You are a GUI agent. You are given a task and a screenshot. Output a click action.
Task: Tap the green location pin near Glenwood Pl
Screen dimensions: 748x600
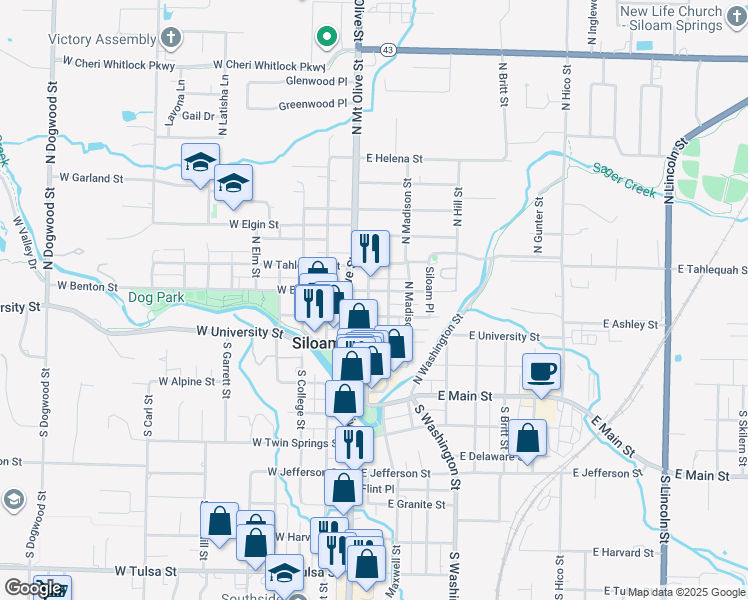pyautogui.click(x=325, y=39)
